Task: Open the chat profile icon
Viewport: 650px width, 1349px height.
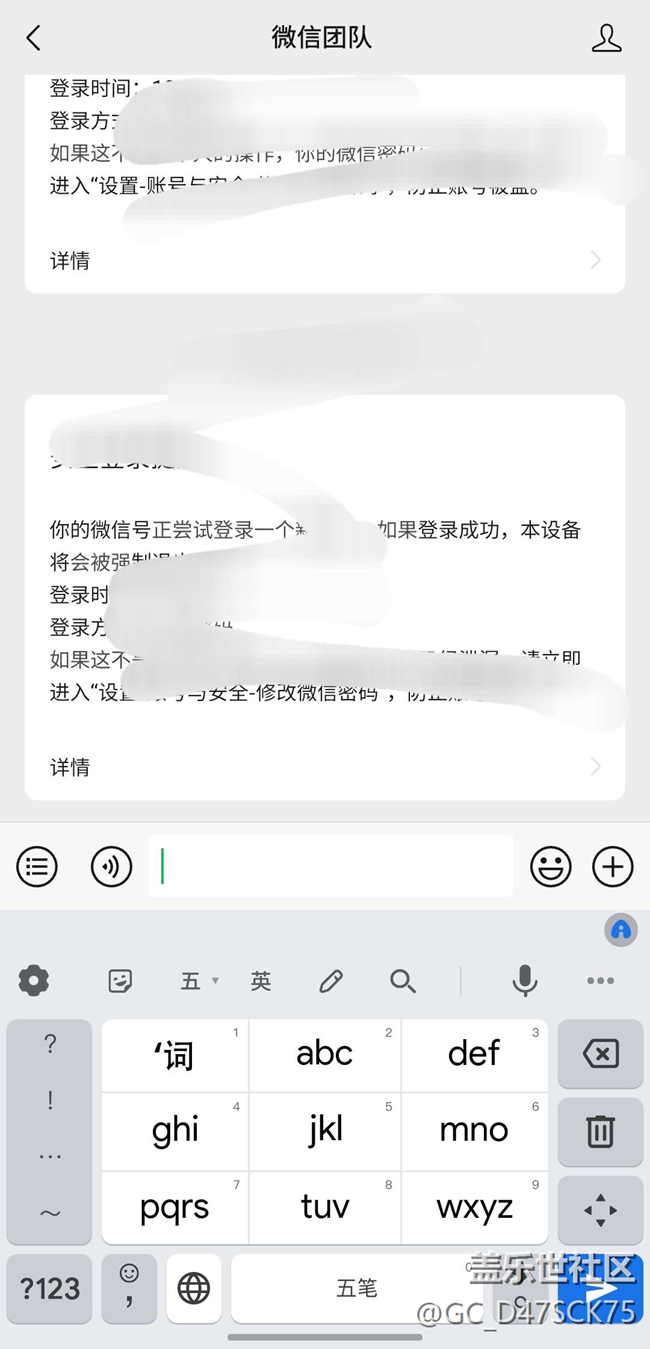Action: (x=606, y=38)
